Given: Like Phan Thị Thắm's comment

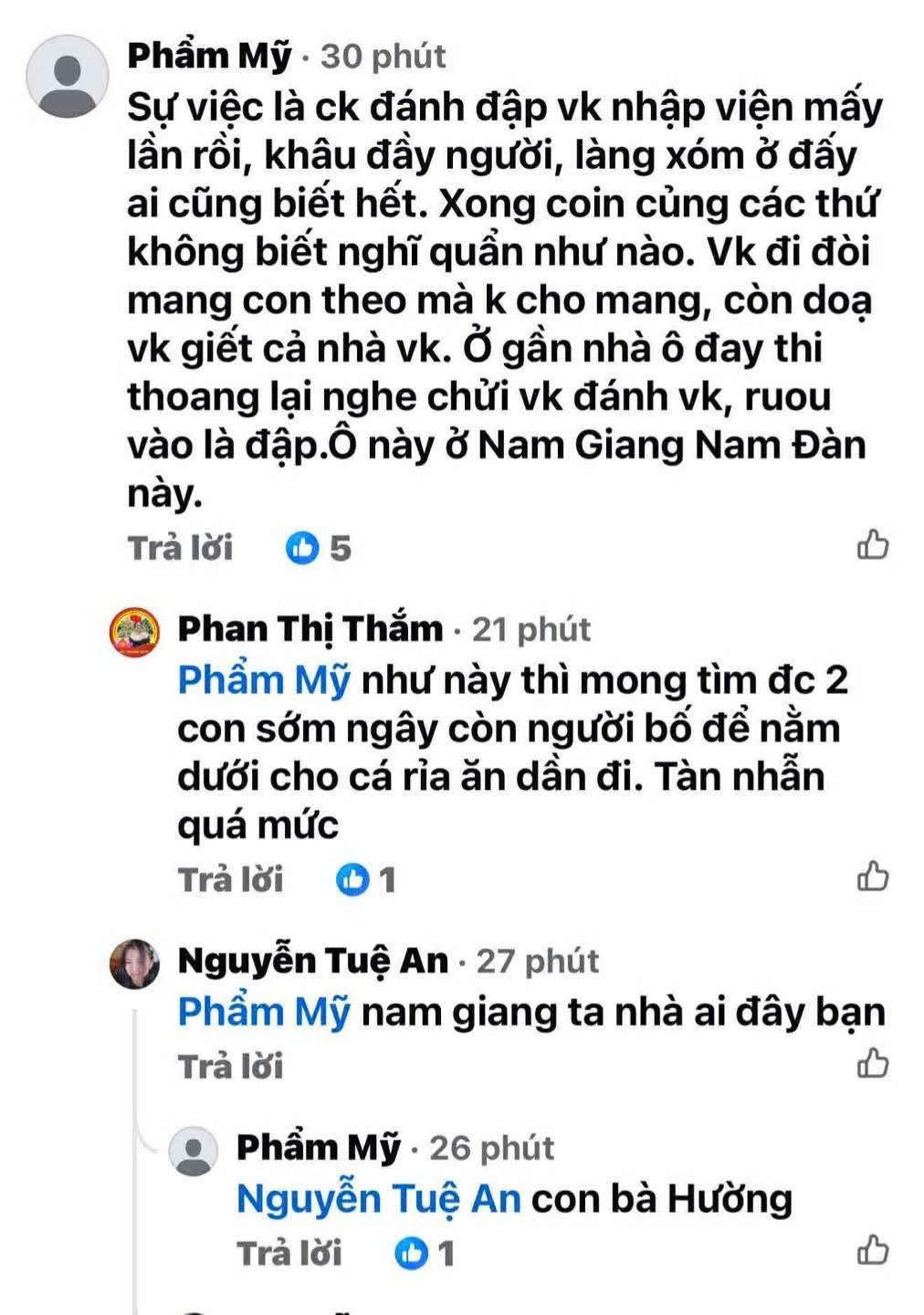Looking at the screenshot, I should 872,877.
